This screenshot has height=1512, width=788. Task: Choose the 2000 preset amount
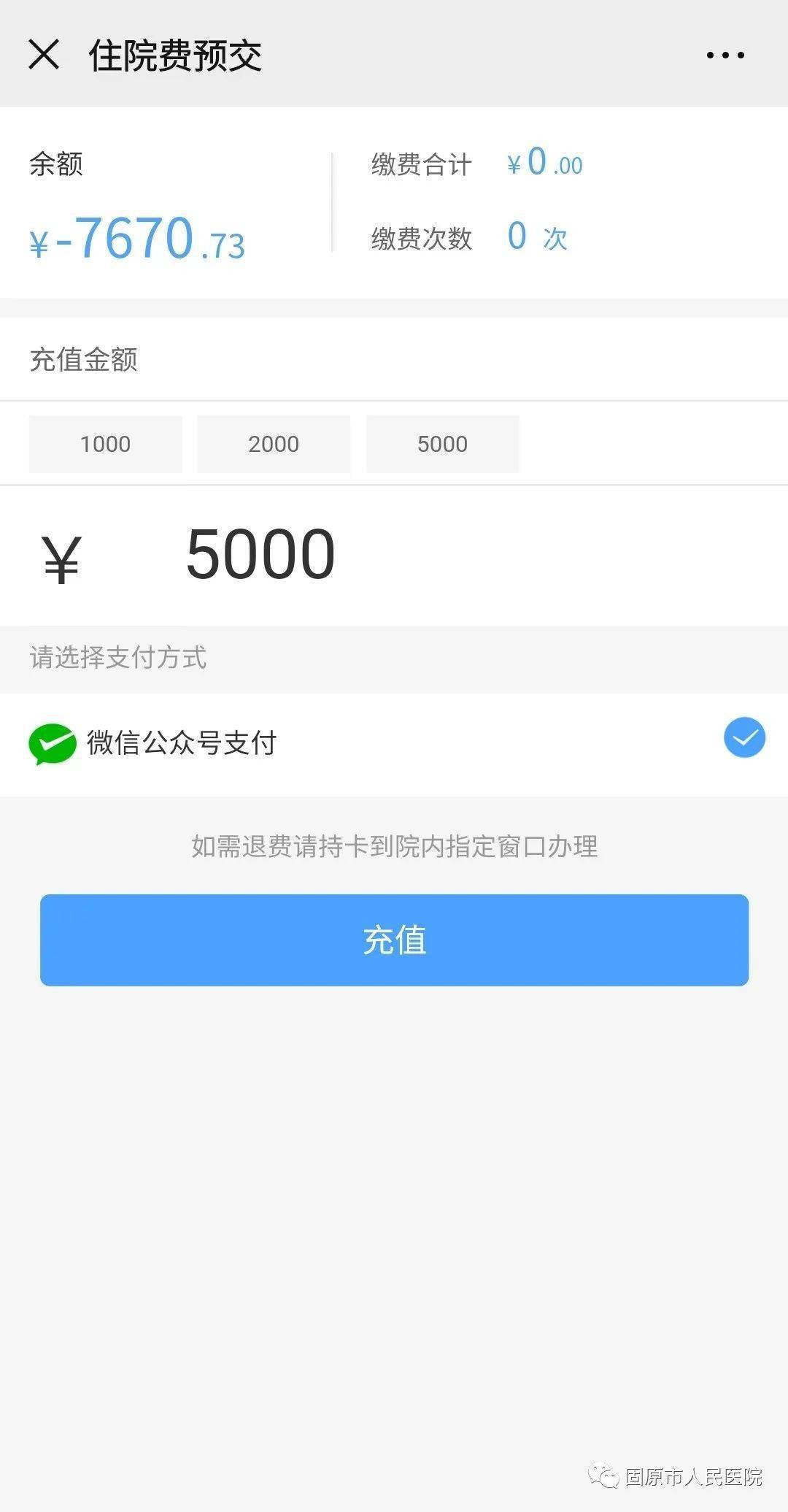(x=274, y=444)
